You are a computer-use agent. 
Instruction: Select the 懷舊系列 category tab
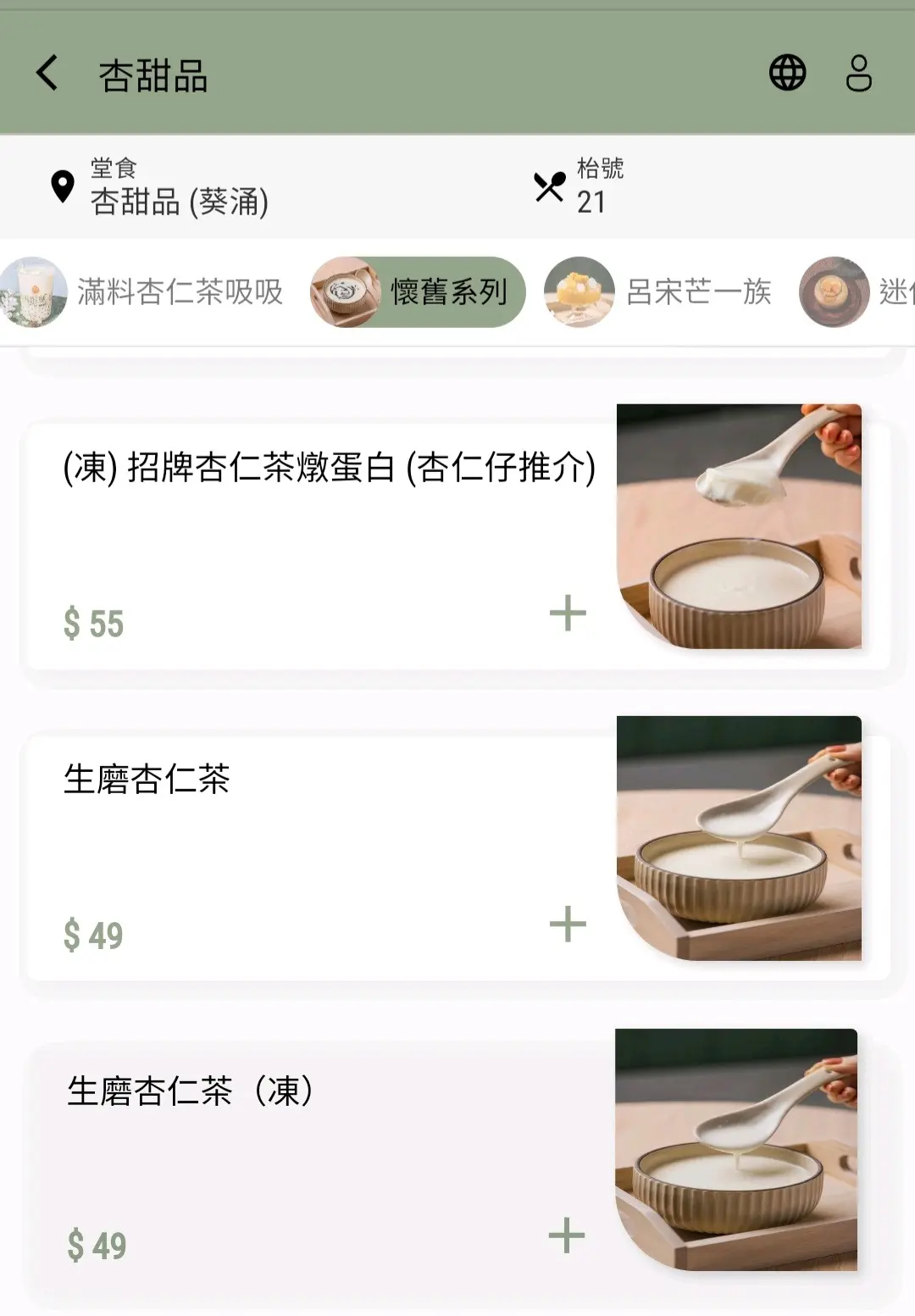[418, 292]
